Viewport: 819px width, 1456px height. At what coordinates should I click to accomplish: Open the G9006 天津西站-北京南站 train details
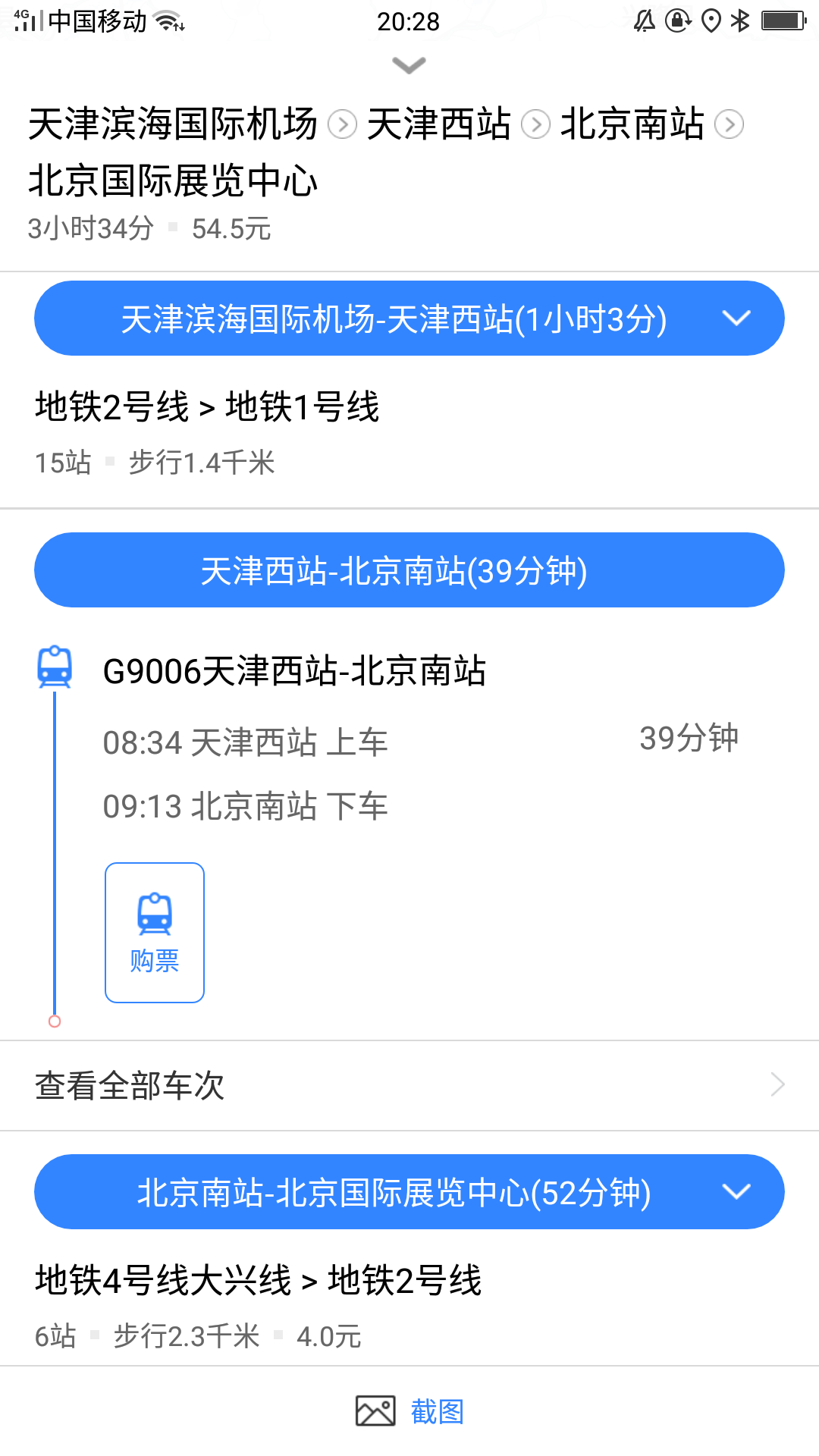coord(294,671)
